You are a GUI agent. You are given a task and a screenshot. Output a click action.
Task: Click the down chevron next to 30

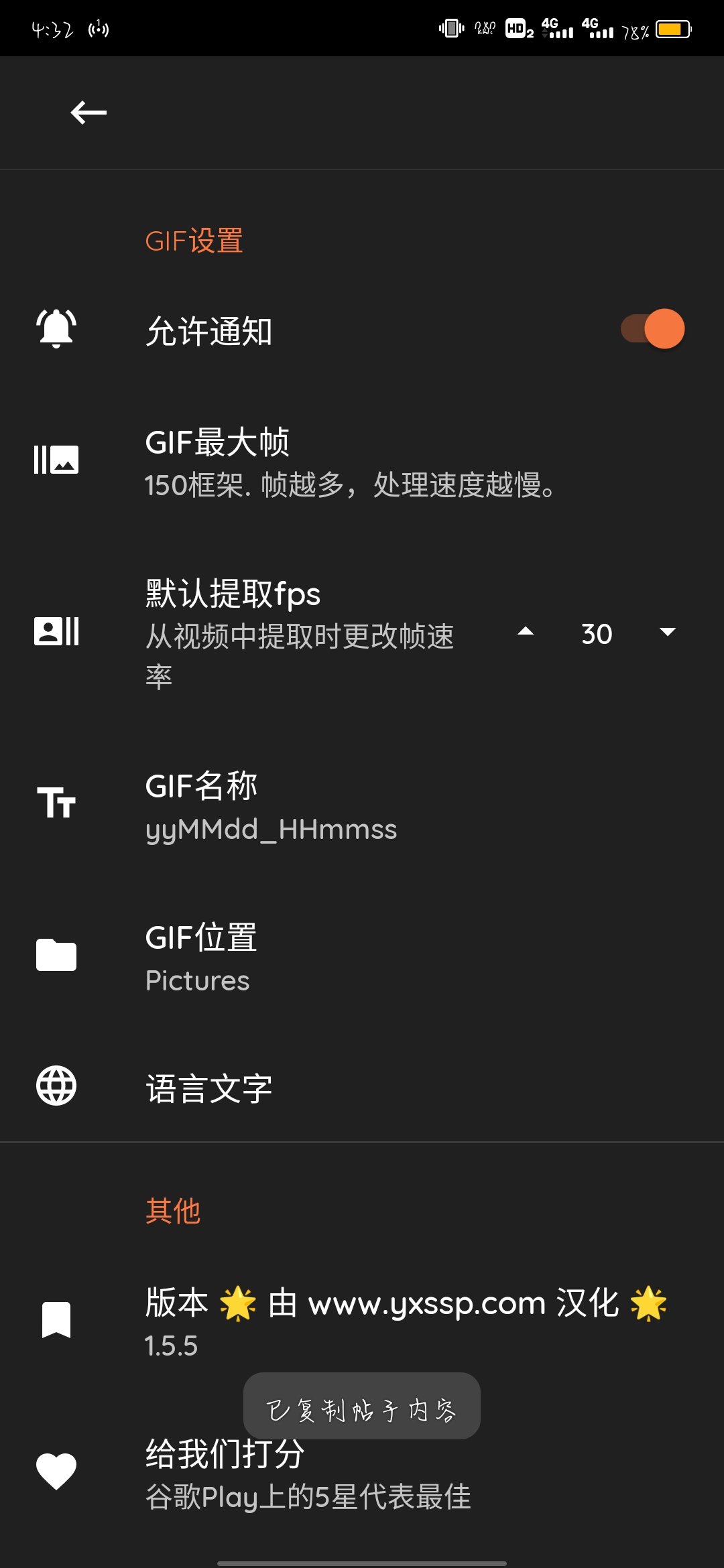(x=666, y=633)
